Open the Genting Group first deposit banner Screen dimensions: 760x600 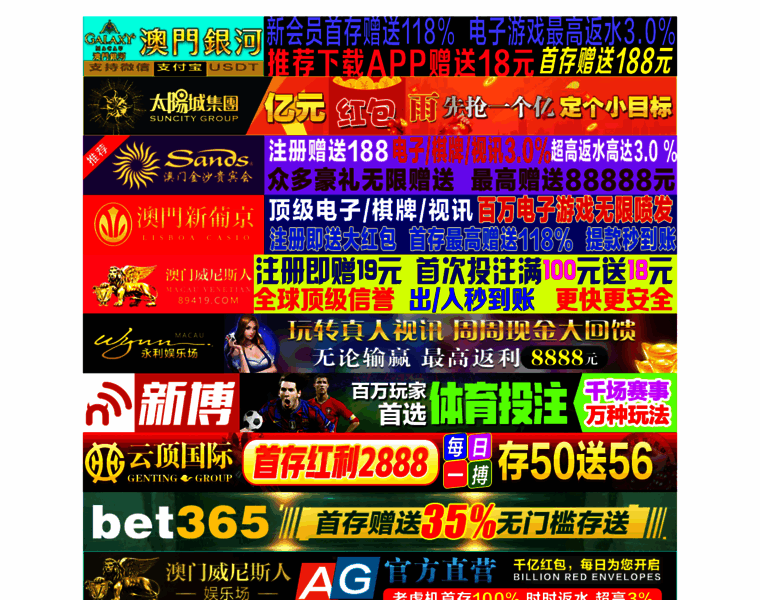[380, 461]
